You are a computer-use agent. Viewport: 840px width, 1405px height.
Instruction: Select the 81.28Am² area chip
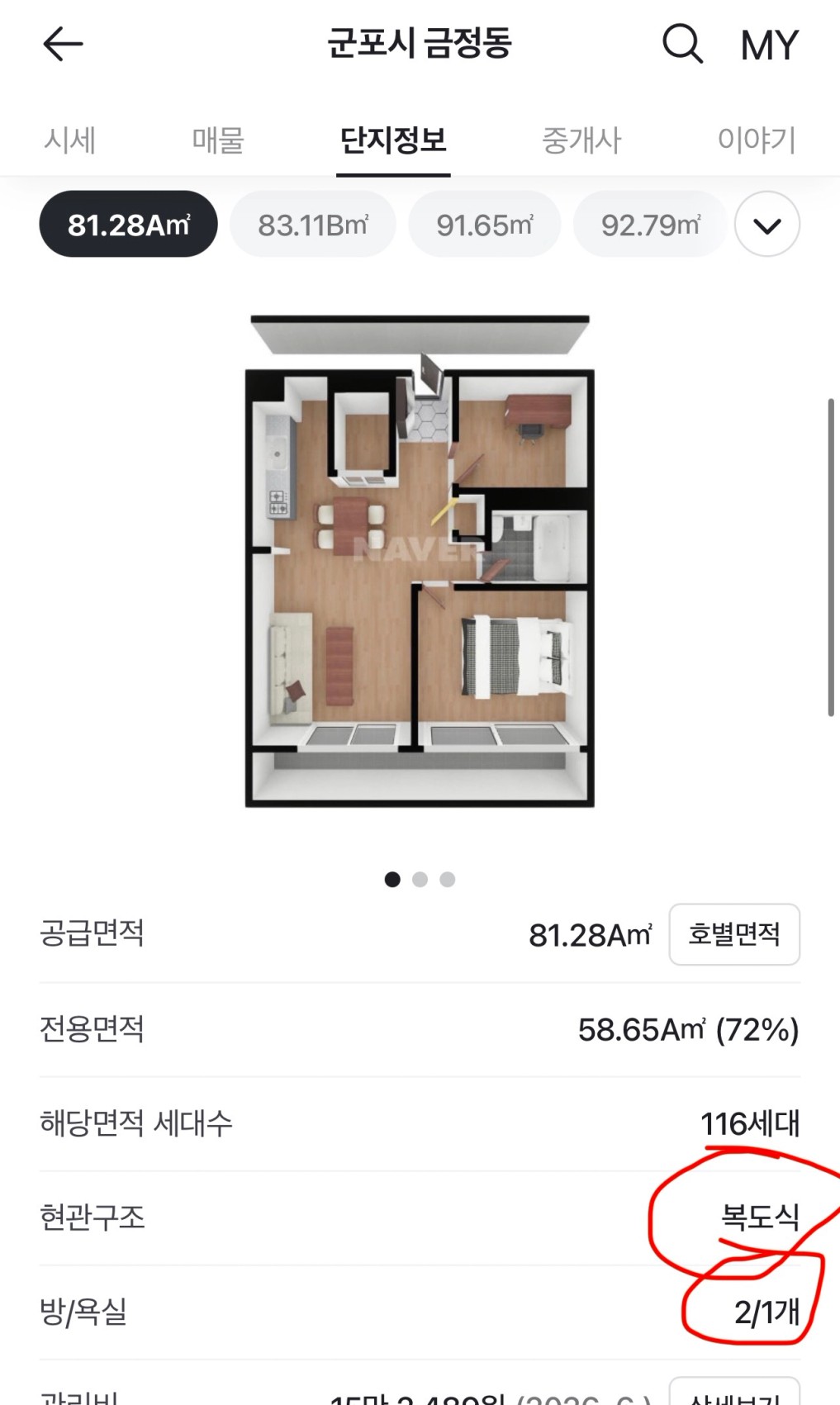click(x=129, y=224)
